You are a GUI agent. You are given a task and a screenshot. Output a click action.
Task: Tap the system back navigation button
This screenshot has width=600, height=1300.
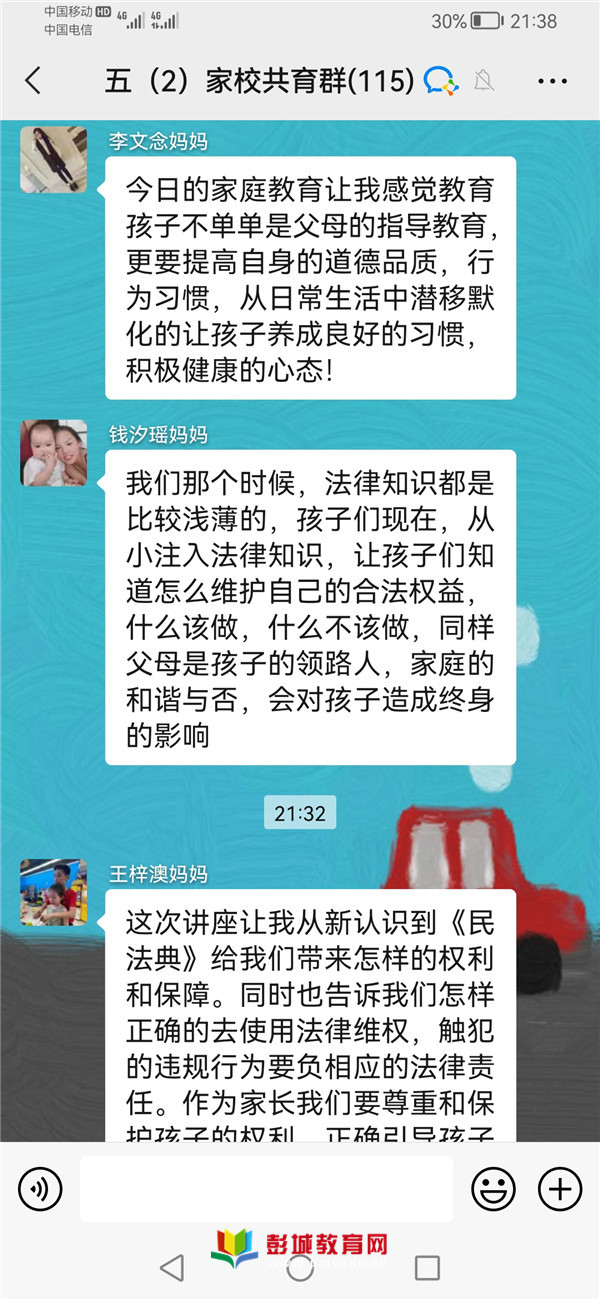click(x=172, y=1268)
